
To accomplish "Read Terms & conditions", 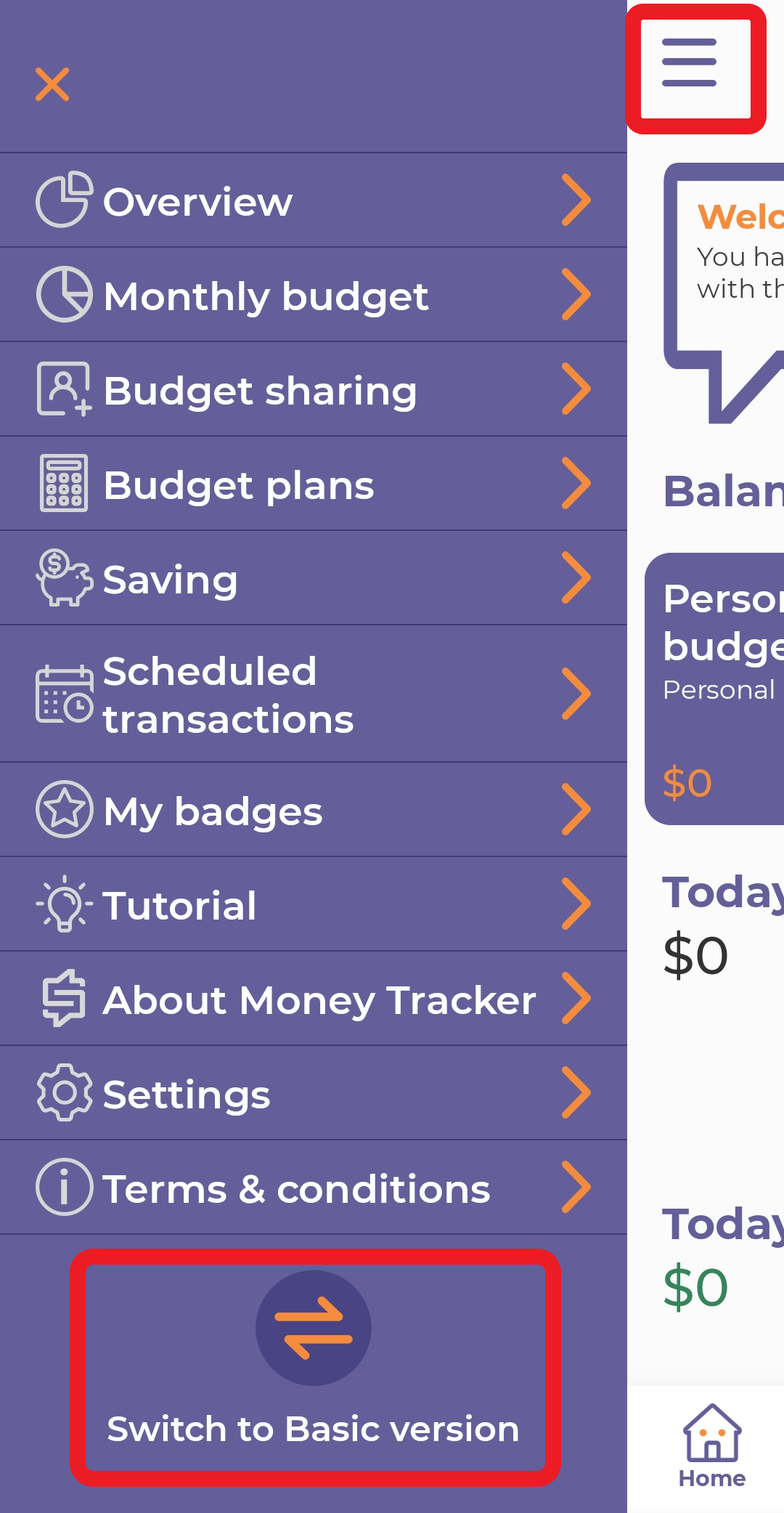I will [x=312, y=1188].
